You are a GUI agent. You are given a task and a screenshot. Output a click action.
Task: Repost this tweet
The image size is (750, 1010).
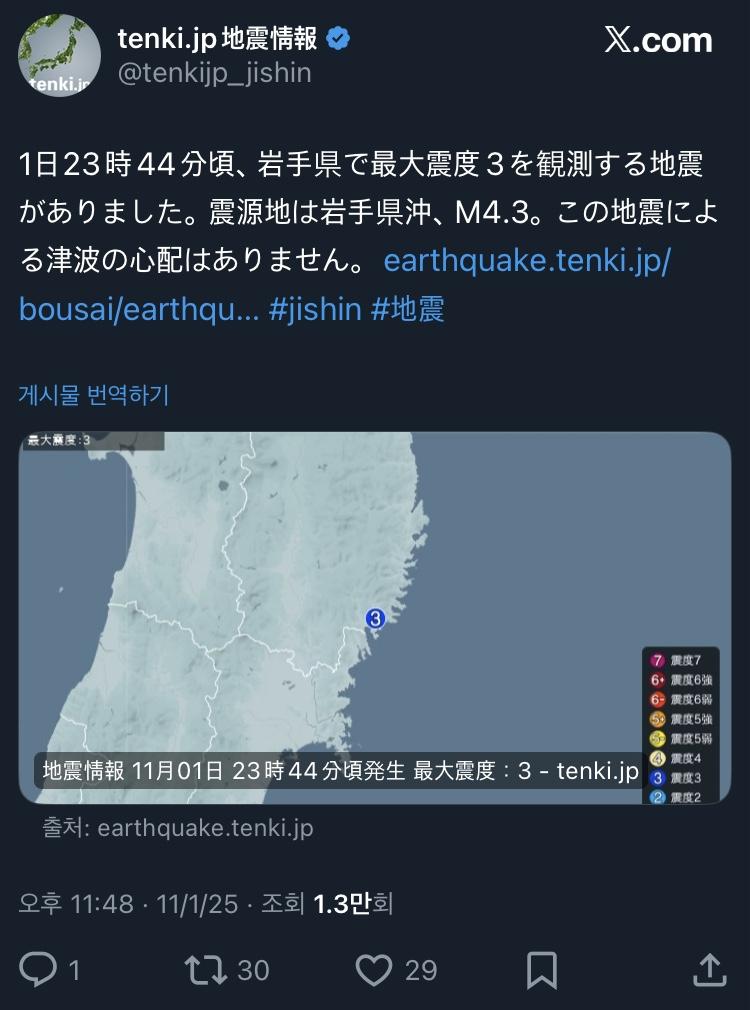(208, 968)
